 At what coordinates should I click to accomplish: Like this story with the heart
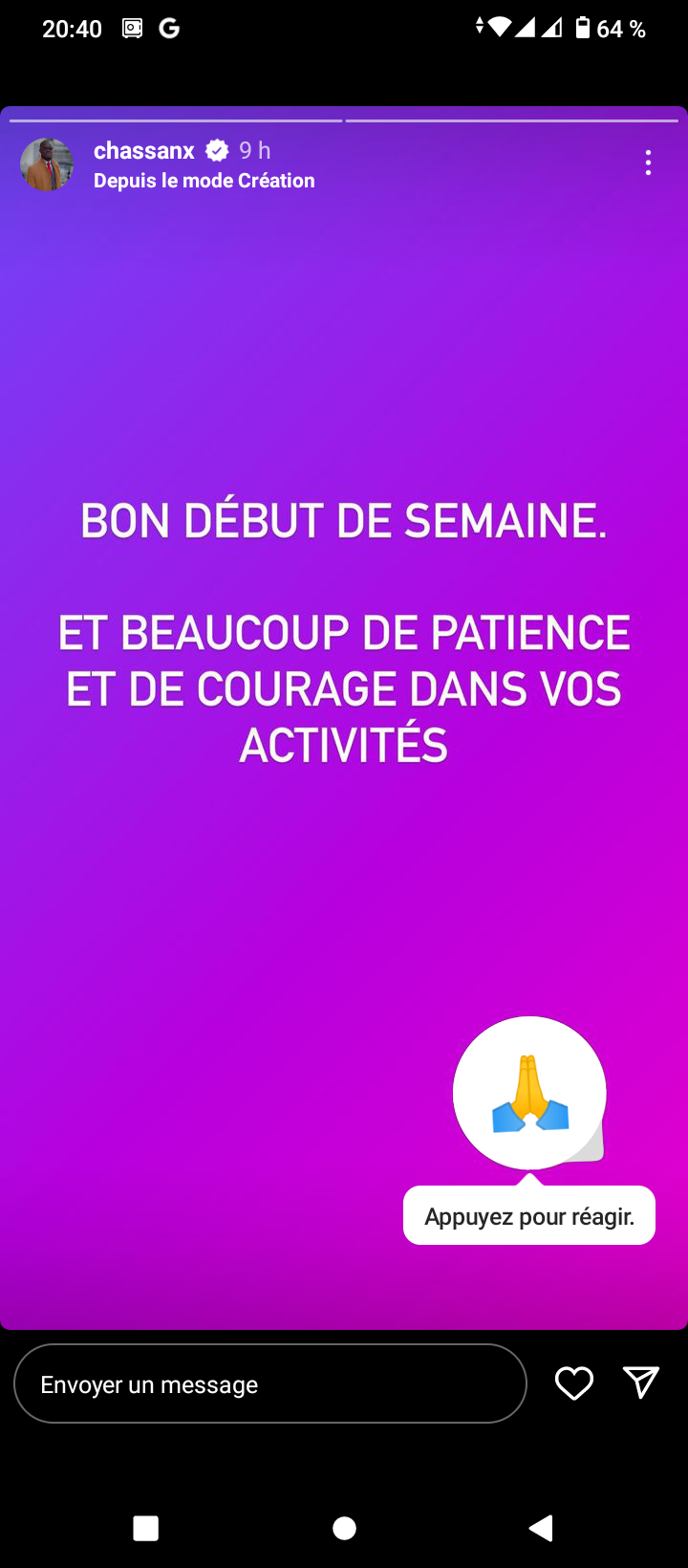[574, 1383]
